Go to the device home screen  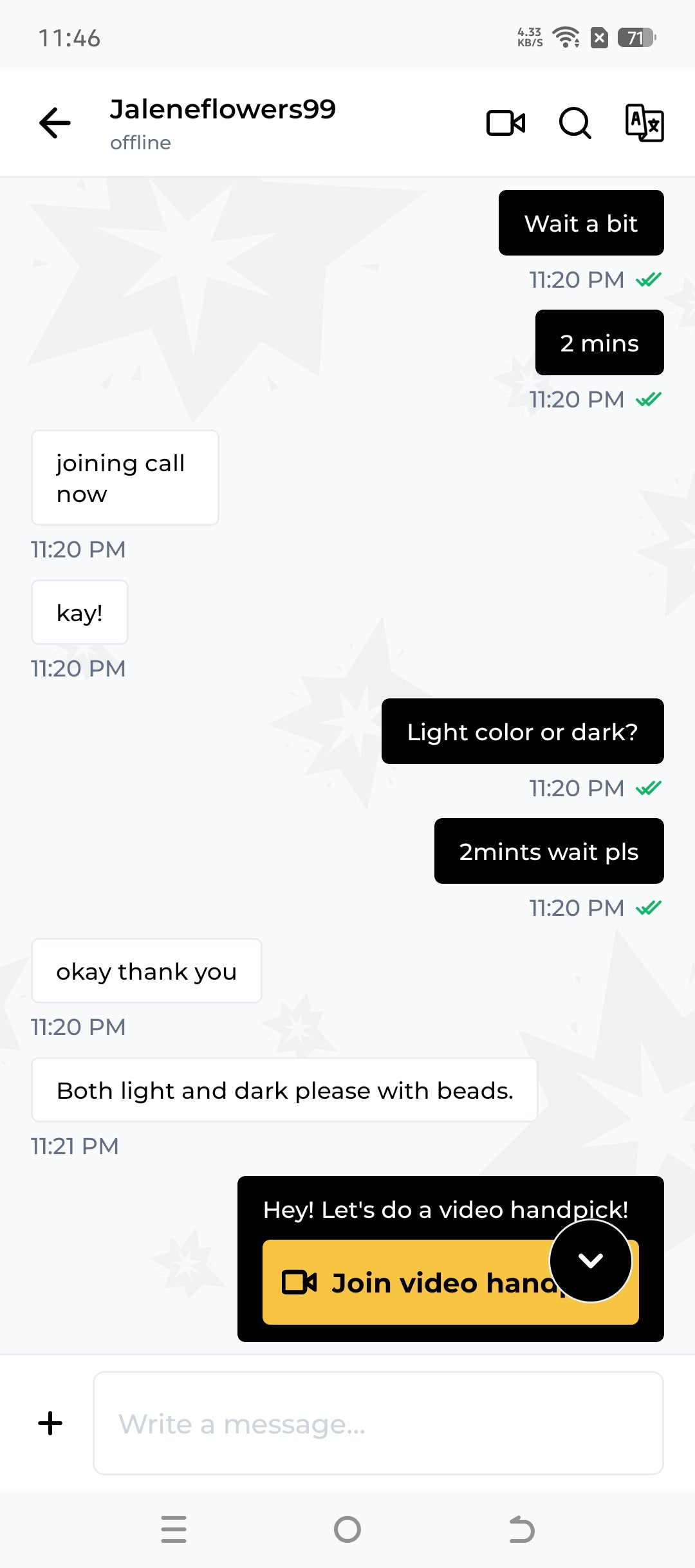347,1529
